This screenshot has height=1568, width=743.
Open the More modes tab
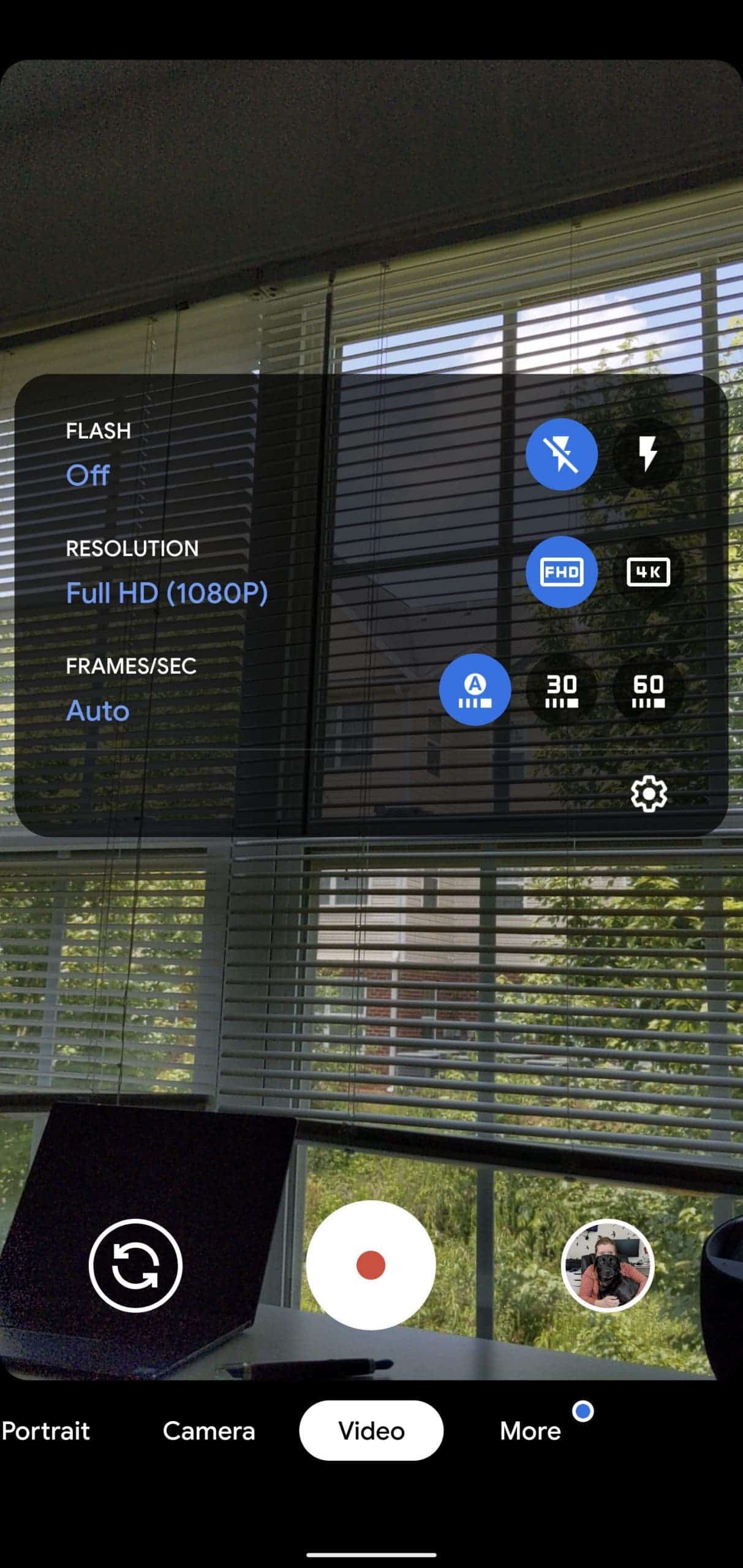pos(530,1431)
